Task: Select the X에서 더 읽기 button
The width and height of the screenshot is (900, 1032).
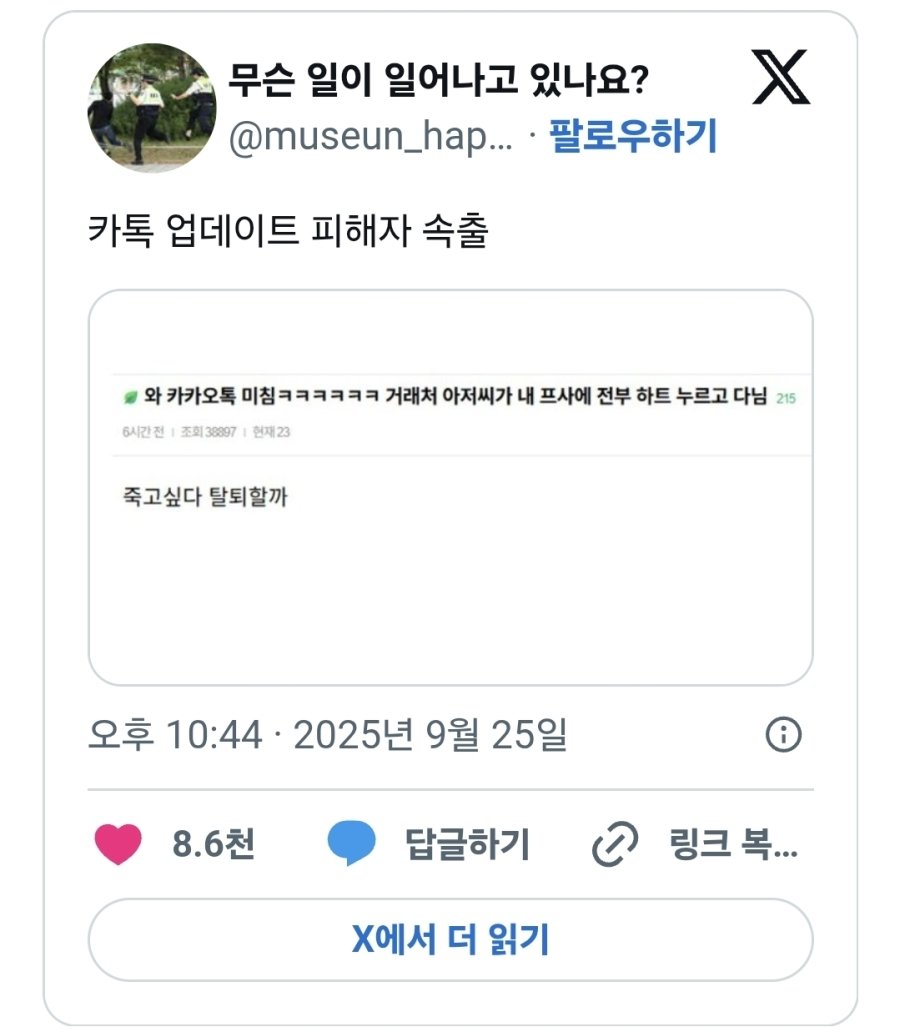Action: (450, 940)
